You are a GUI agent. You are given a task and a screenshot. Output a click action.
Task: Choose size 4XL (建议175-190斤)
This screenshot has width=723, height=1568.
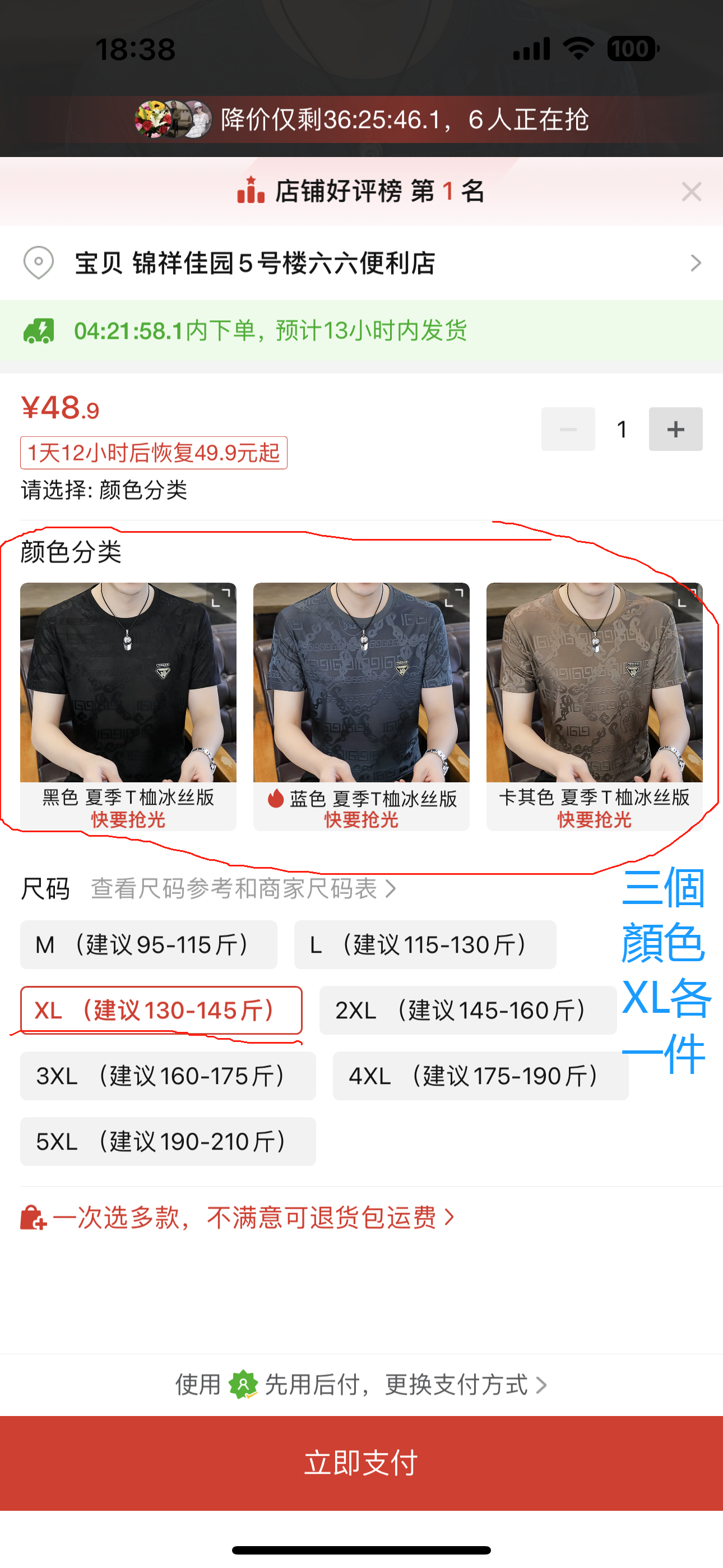(x=480, y=1076)
